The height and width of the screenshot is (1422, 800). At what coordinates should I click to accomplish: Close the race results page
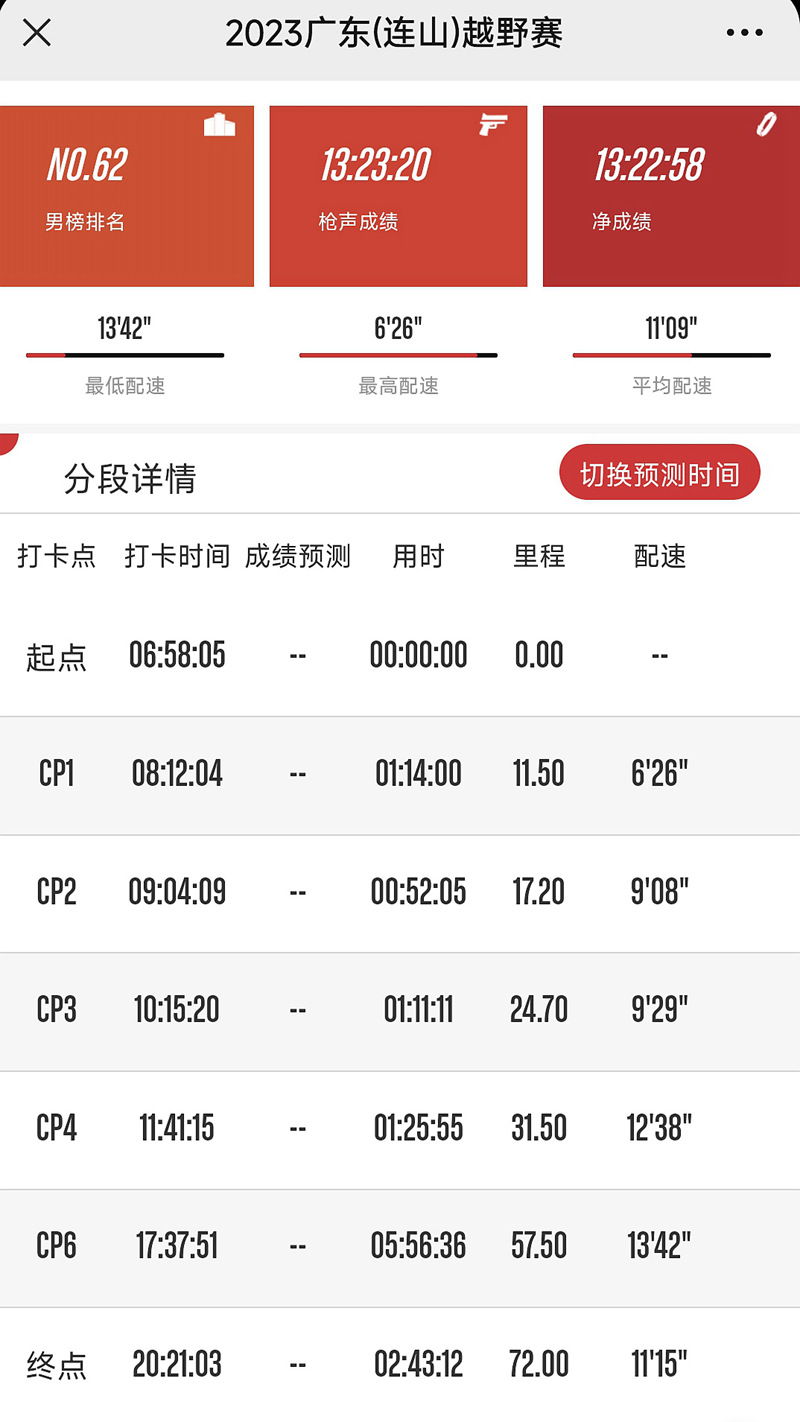tap(37, 33)
